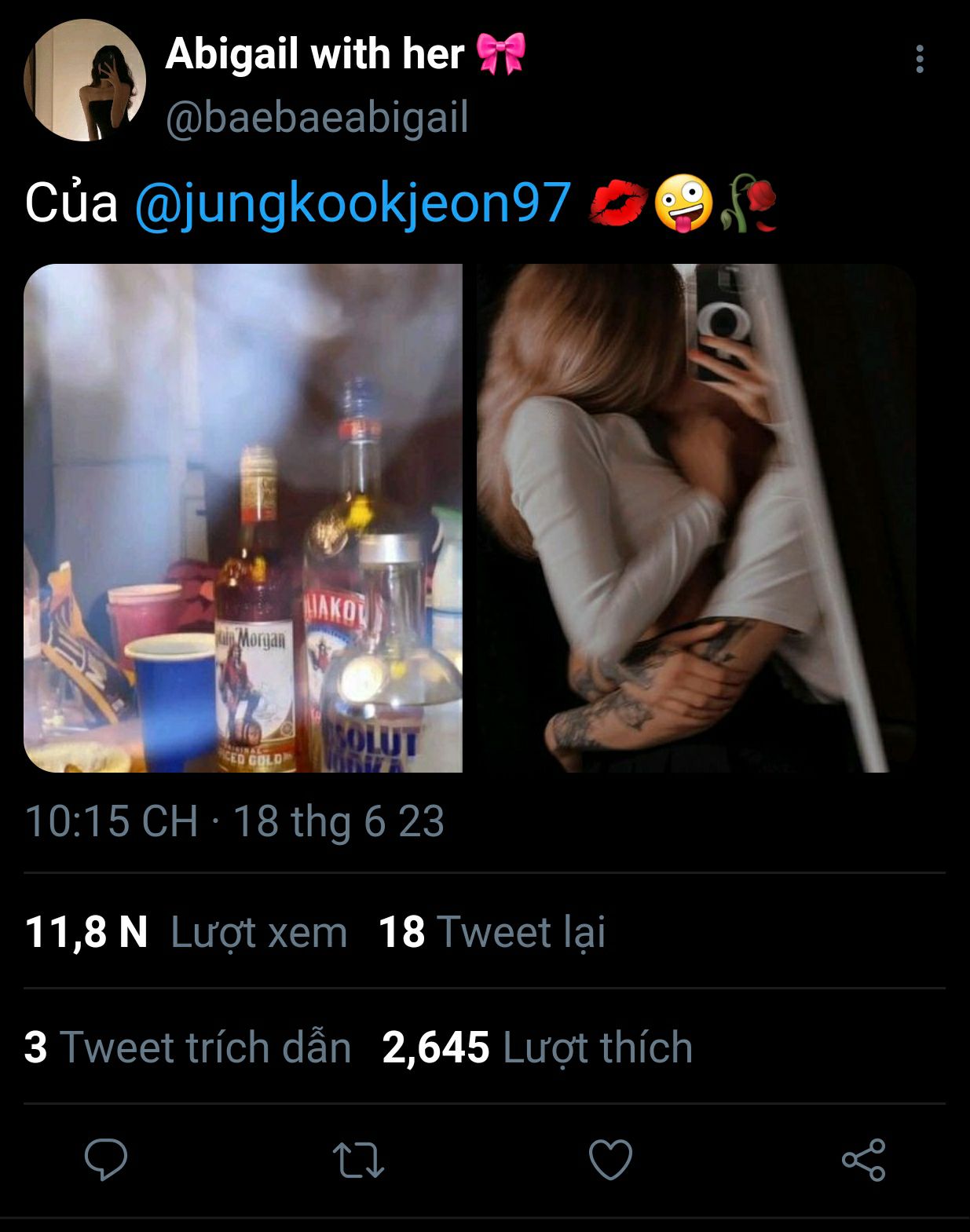View the mirror selfie photo

click(x=696, y=518)
